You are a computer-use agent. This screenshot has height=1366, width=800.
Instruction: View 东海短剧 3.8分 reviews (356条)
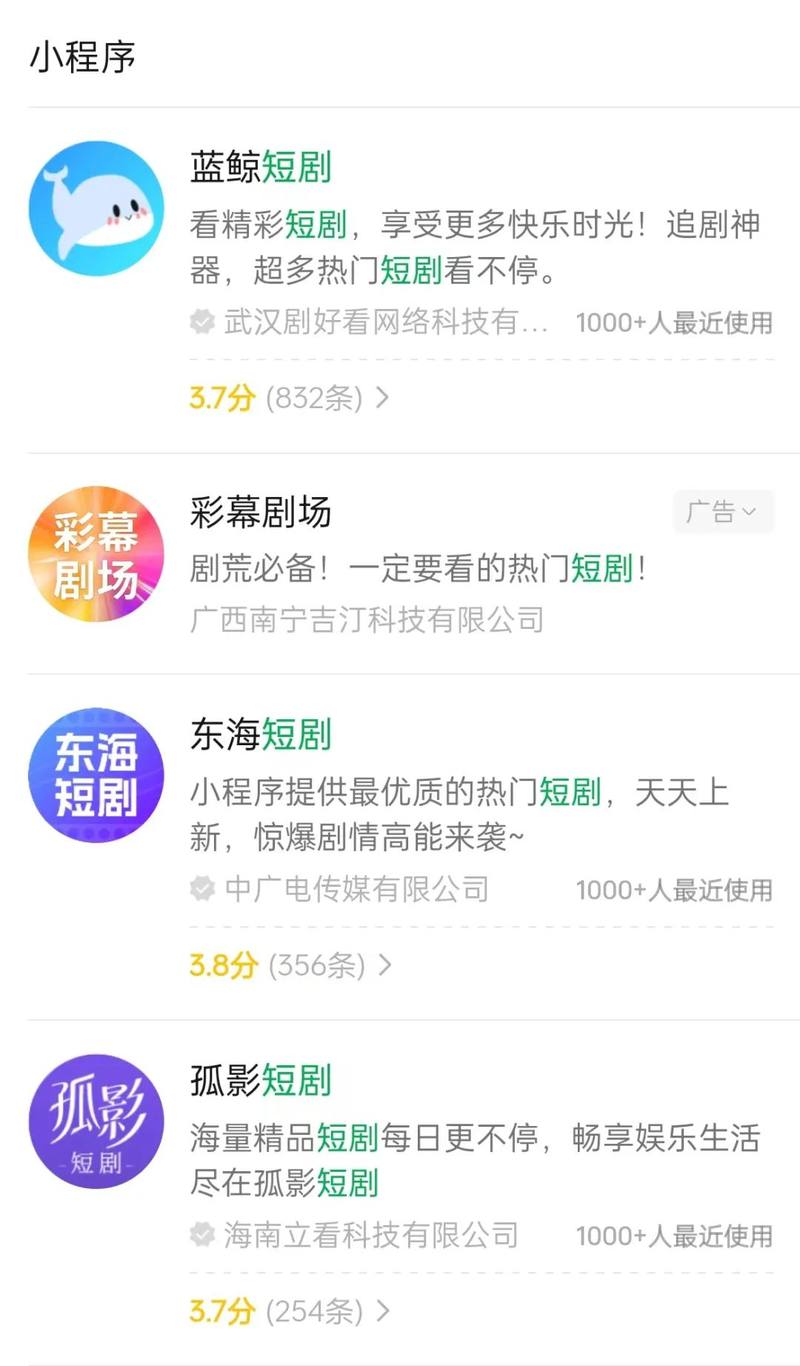290,965
